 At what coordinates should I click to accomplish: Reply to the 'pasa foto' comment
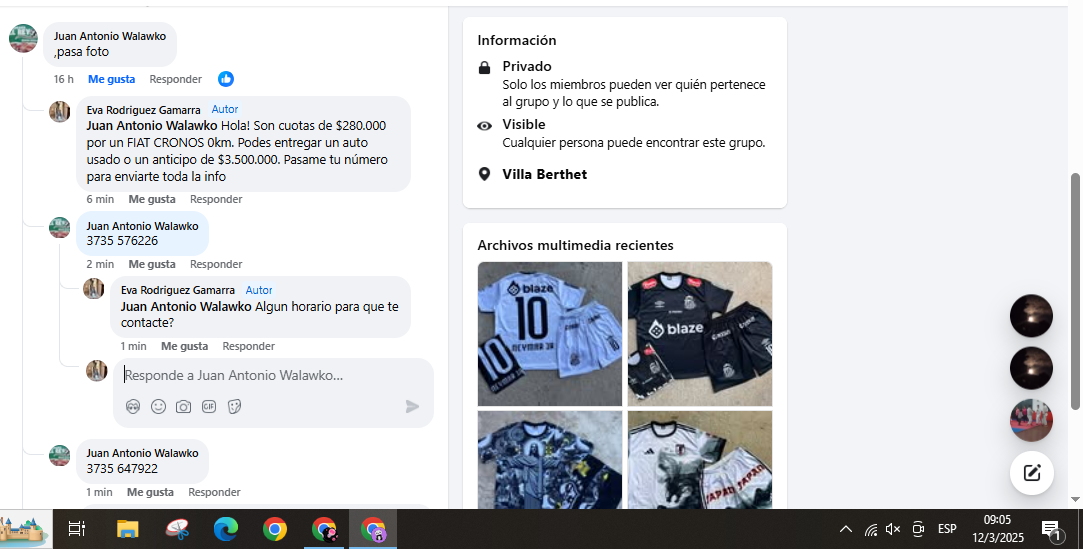175,79
